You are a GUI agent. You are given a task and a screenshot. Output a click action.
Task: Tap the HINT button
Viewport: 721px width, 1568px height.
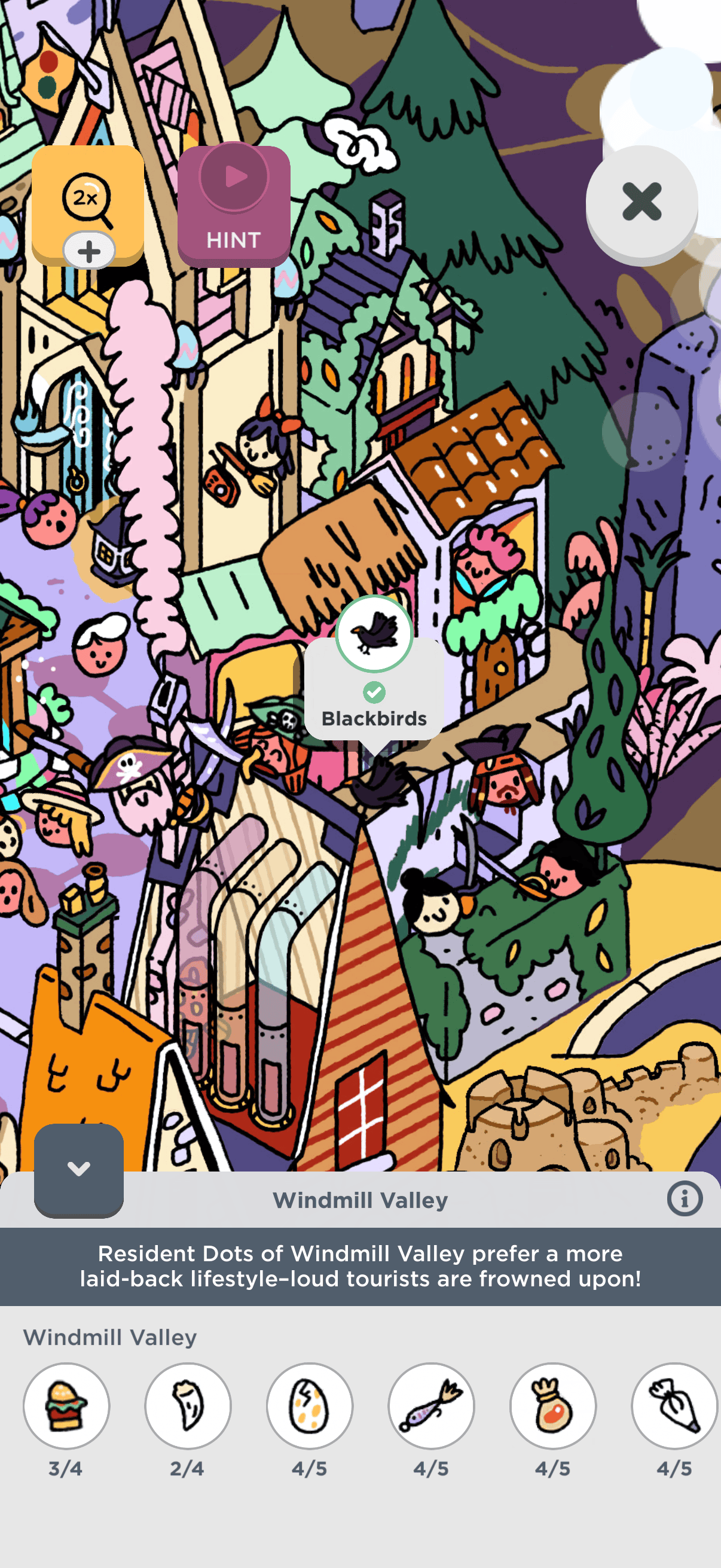coord(234,206)
